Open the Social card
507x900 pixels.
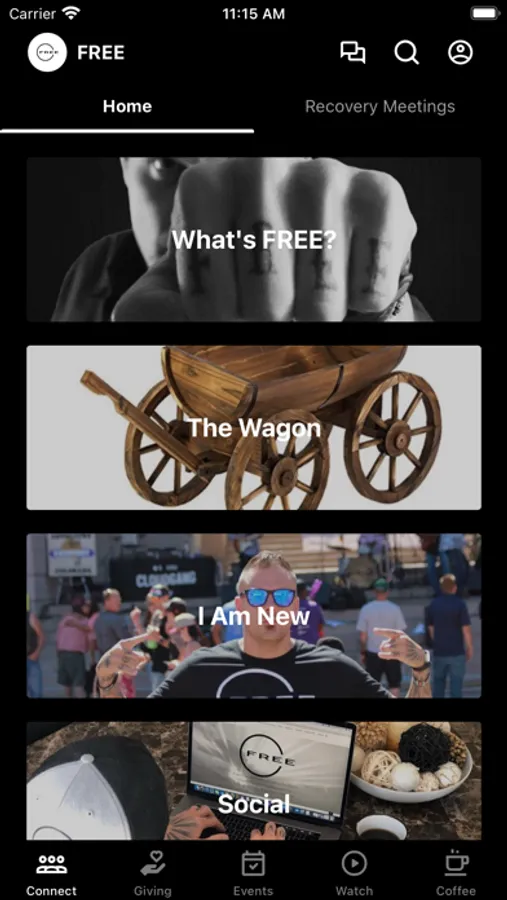[254, 781]
